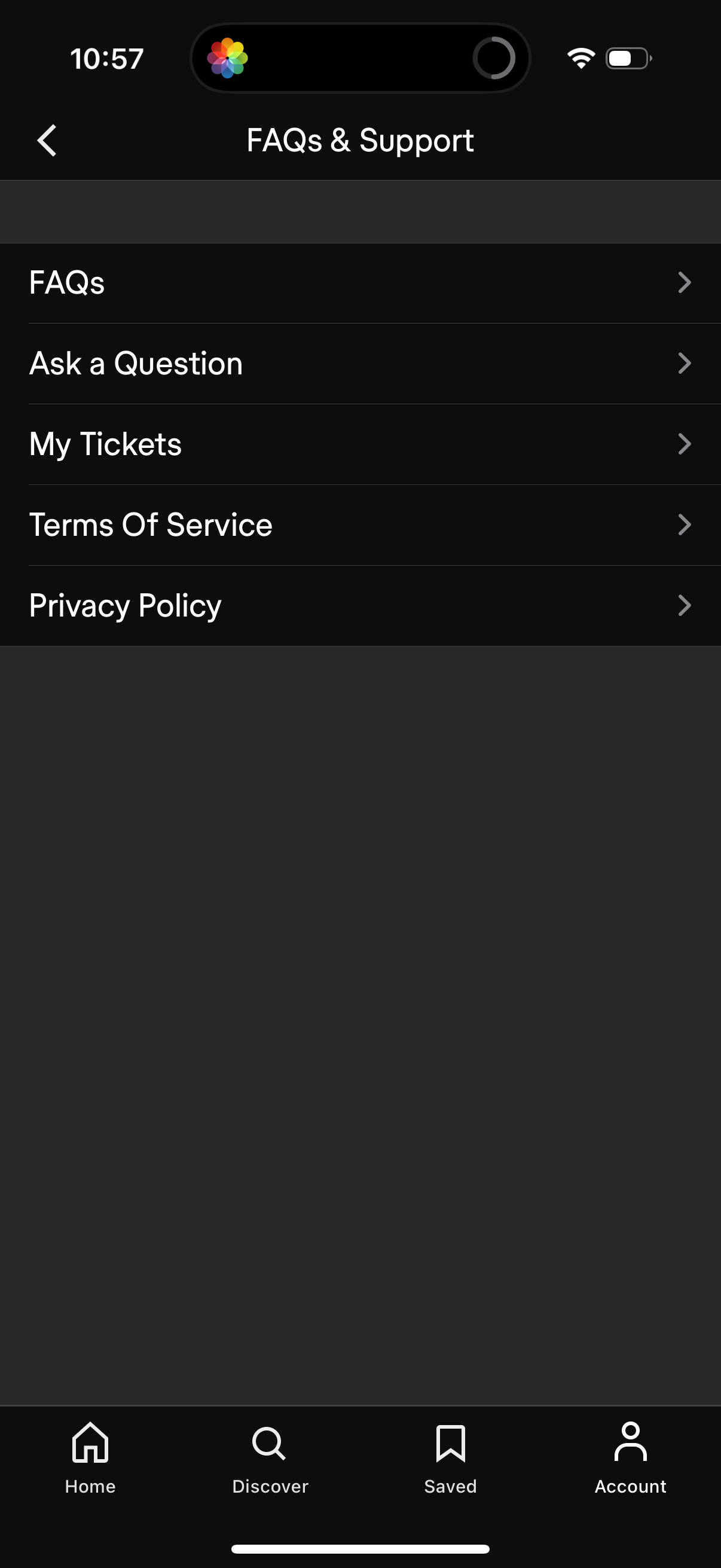Expand the Privacy Policy chevron
Image resolution: width=721 pixels, height=1568 pixels.
tap(685, 605)
